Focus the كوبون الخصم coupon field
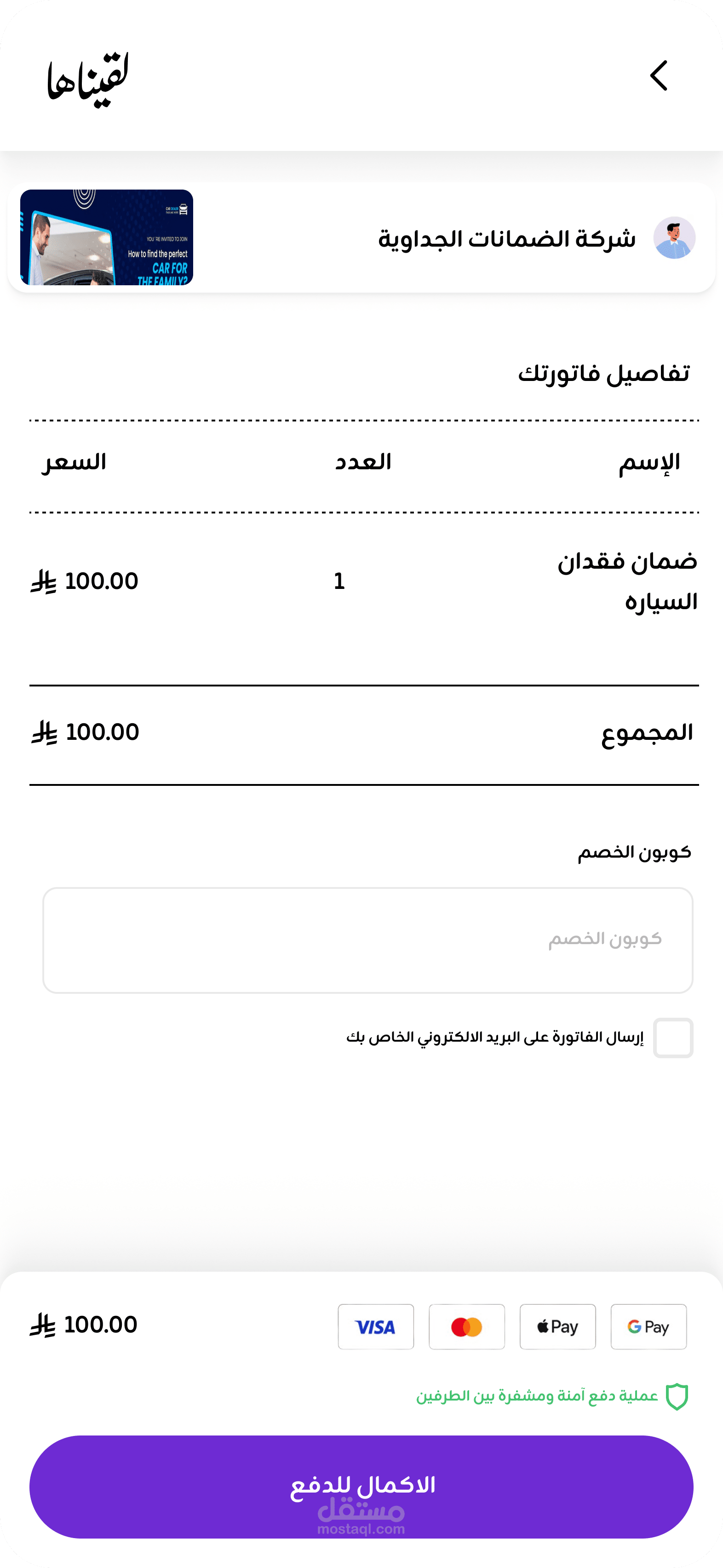Screen dimensions: 723x1568 (367, 940)
